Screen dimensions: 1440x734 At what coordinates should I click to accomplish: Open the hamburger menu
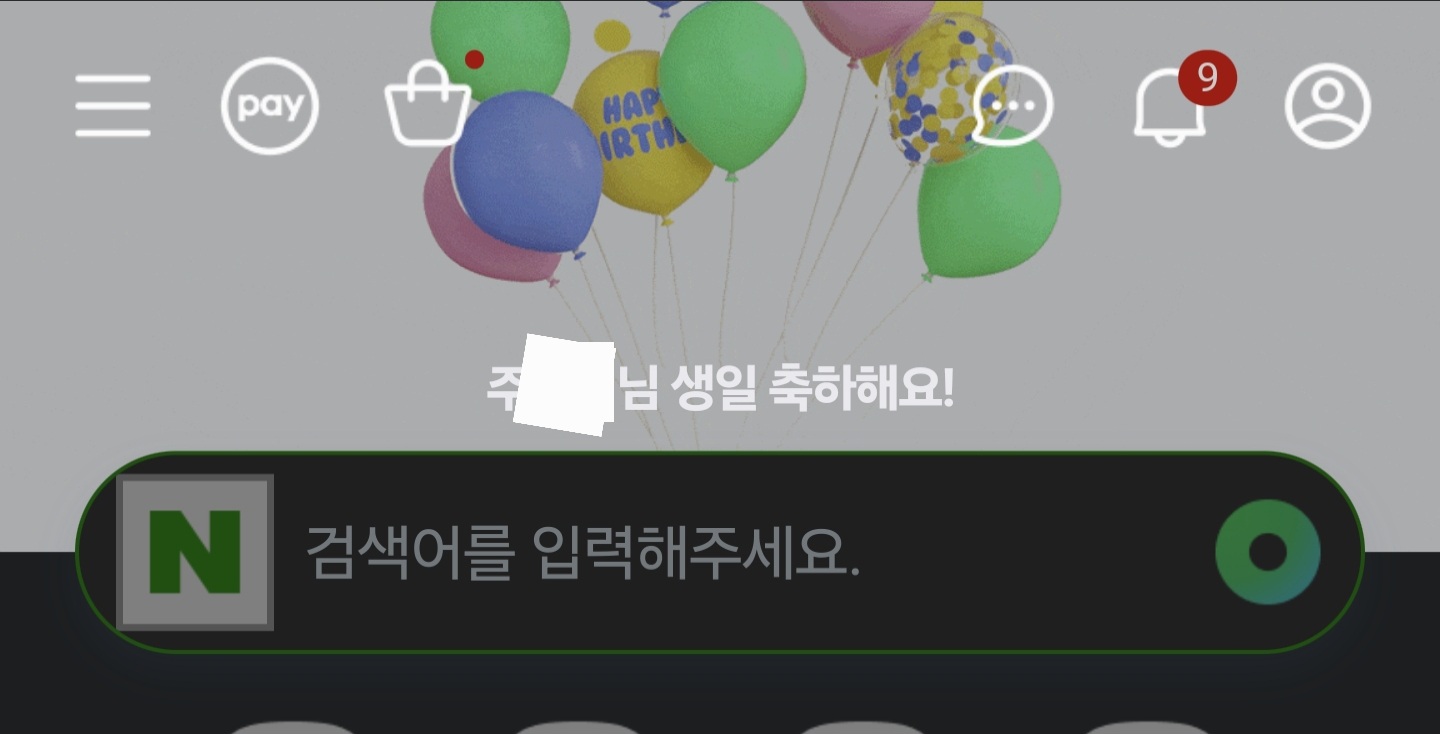[113, 105]
